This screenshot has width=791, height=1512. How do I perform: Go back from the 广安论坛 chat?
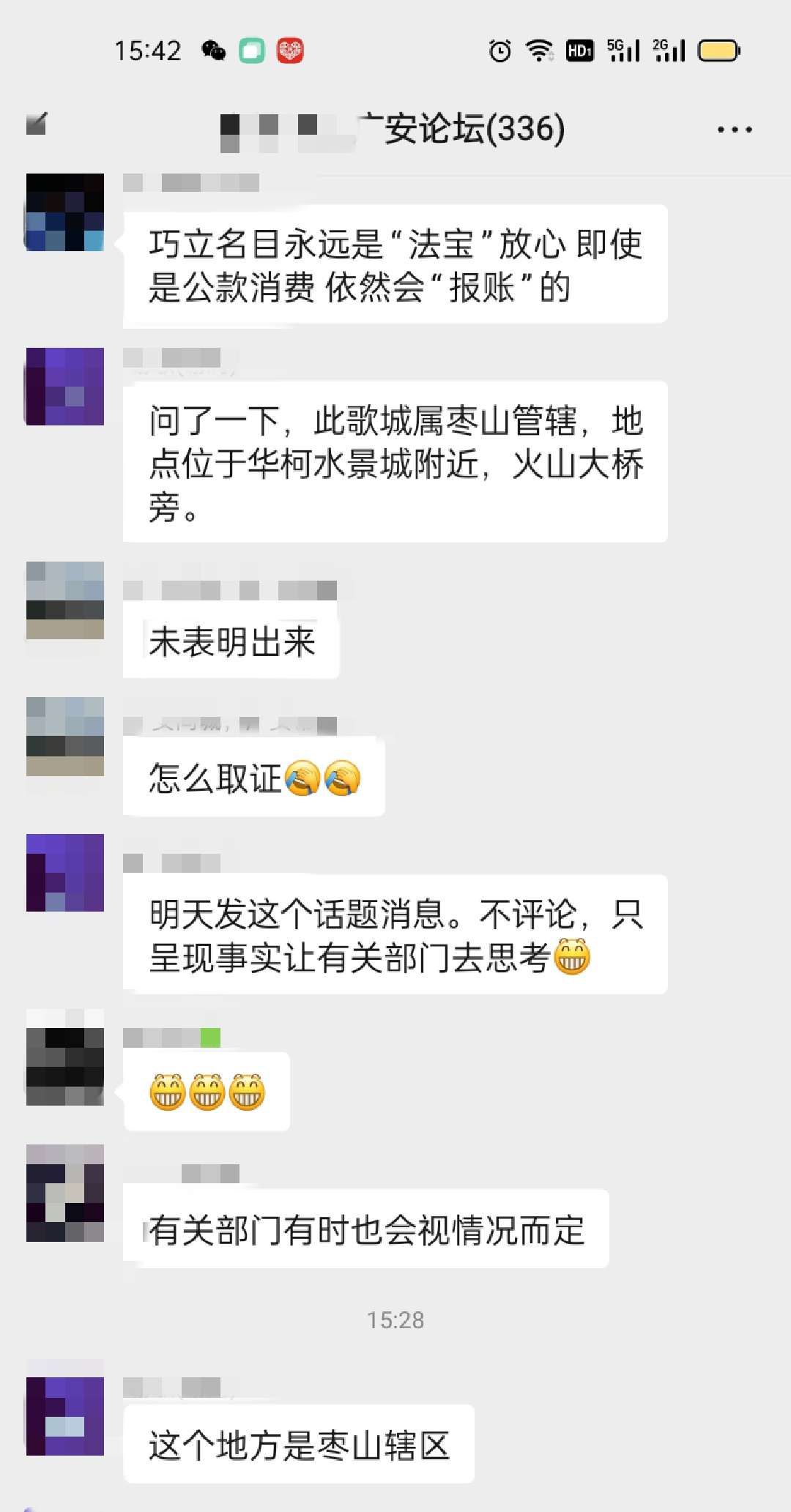(37, 124)
